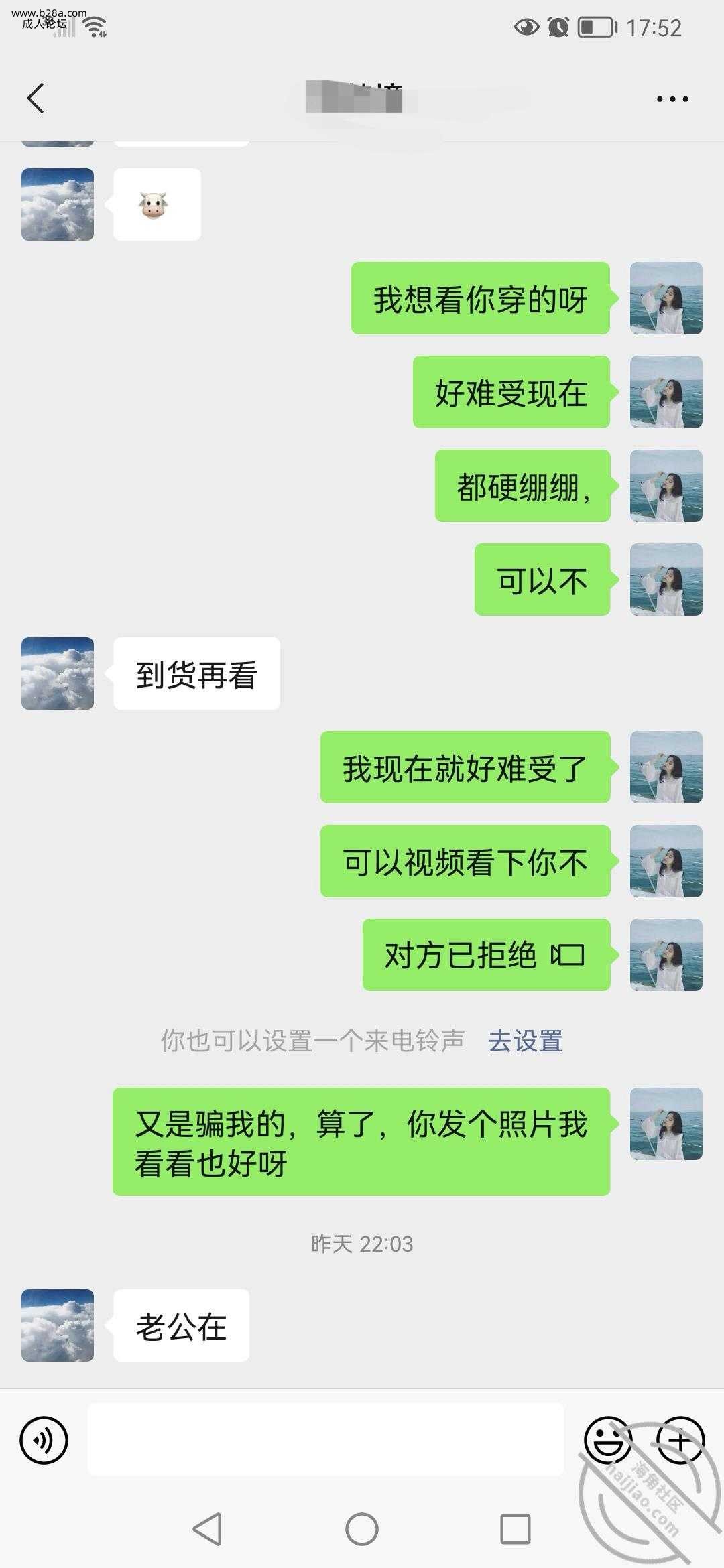Screen dimensions: 724x1568
Task: Tap the system home button
Action: coord(362,1529)
